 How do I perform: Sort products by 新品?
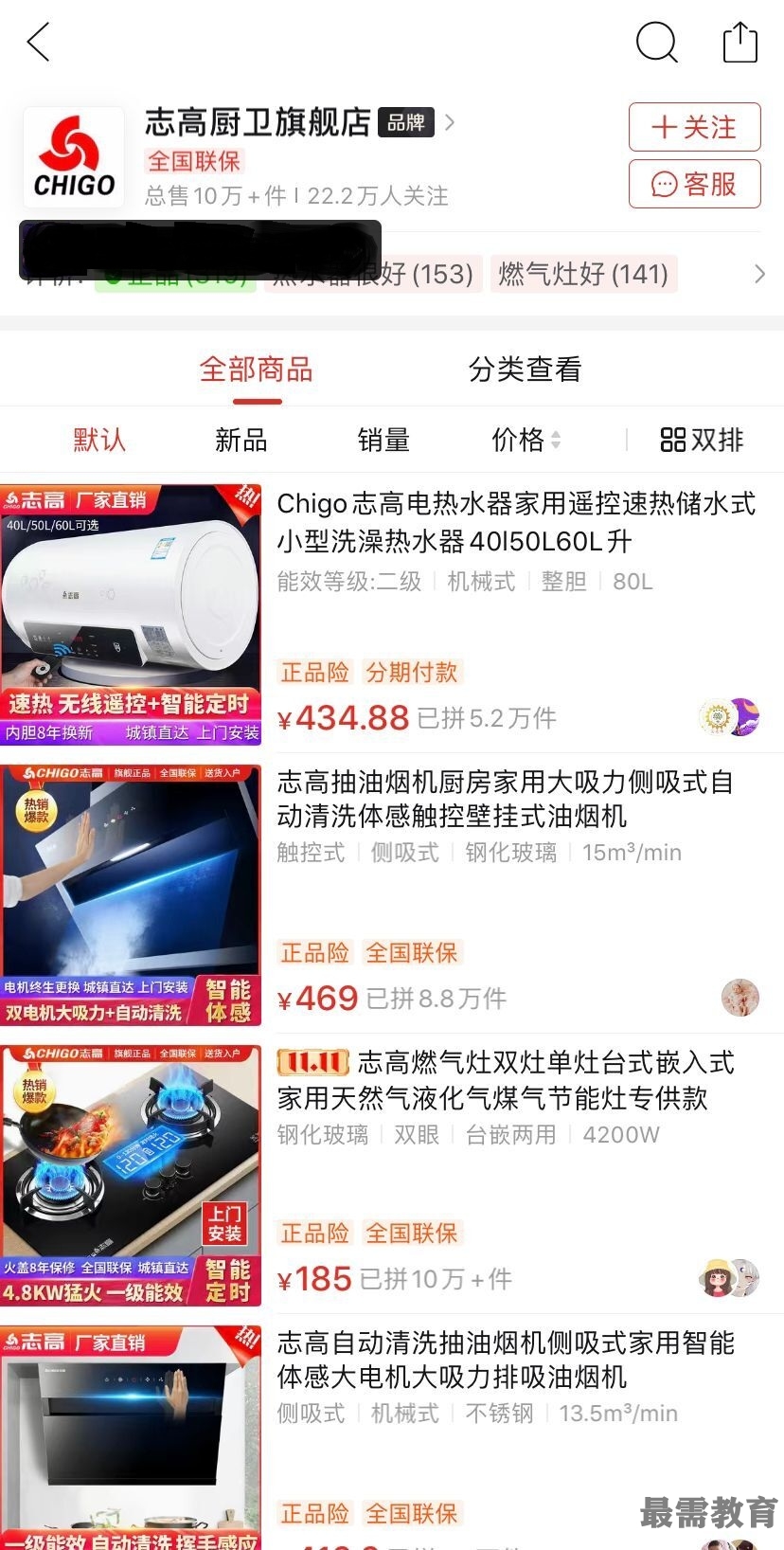[241, 440]
